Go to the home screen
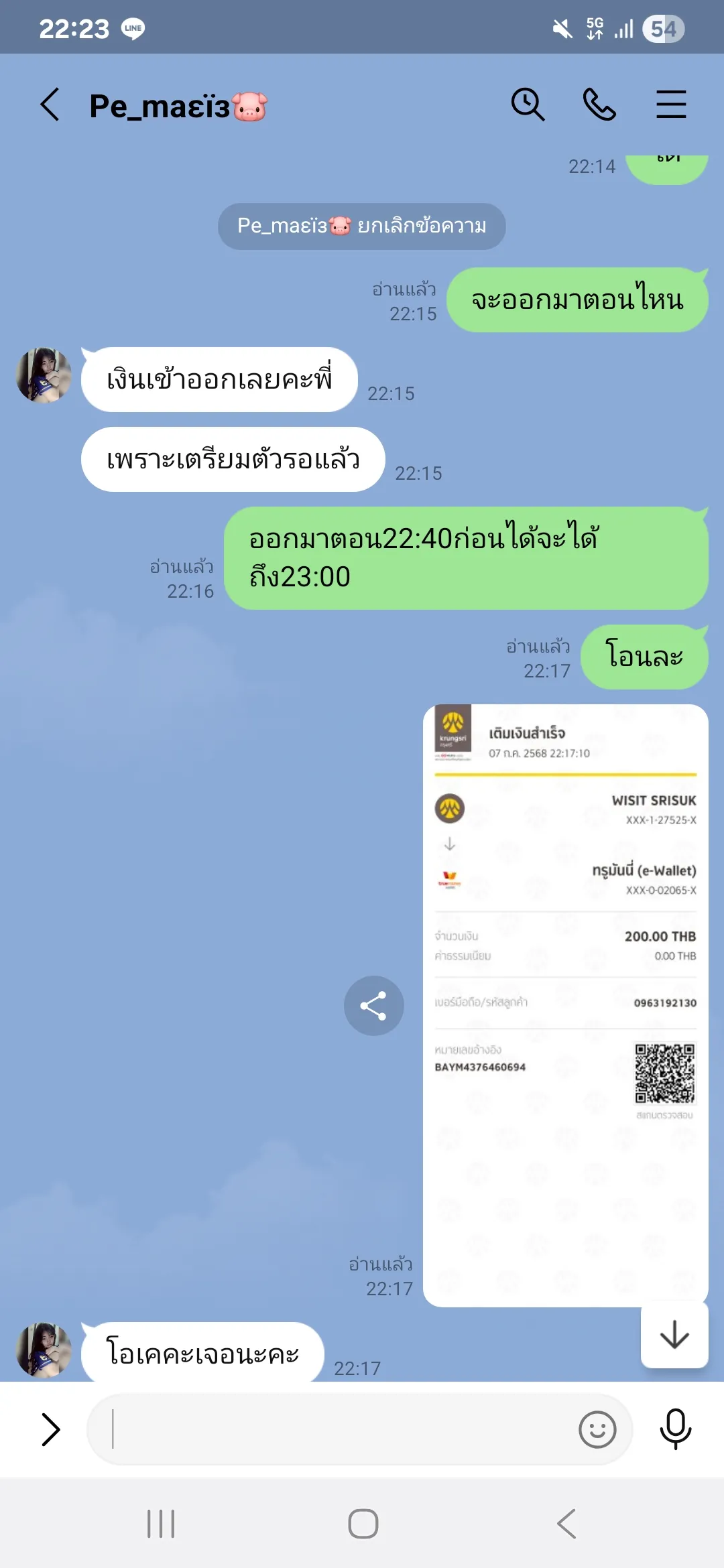This screenshot has height=1568, width=724. pyautogui.click(x=363, y=1524)
